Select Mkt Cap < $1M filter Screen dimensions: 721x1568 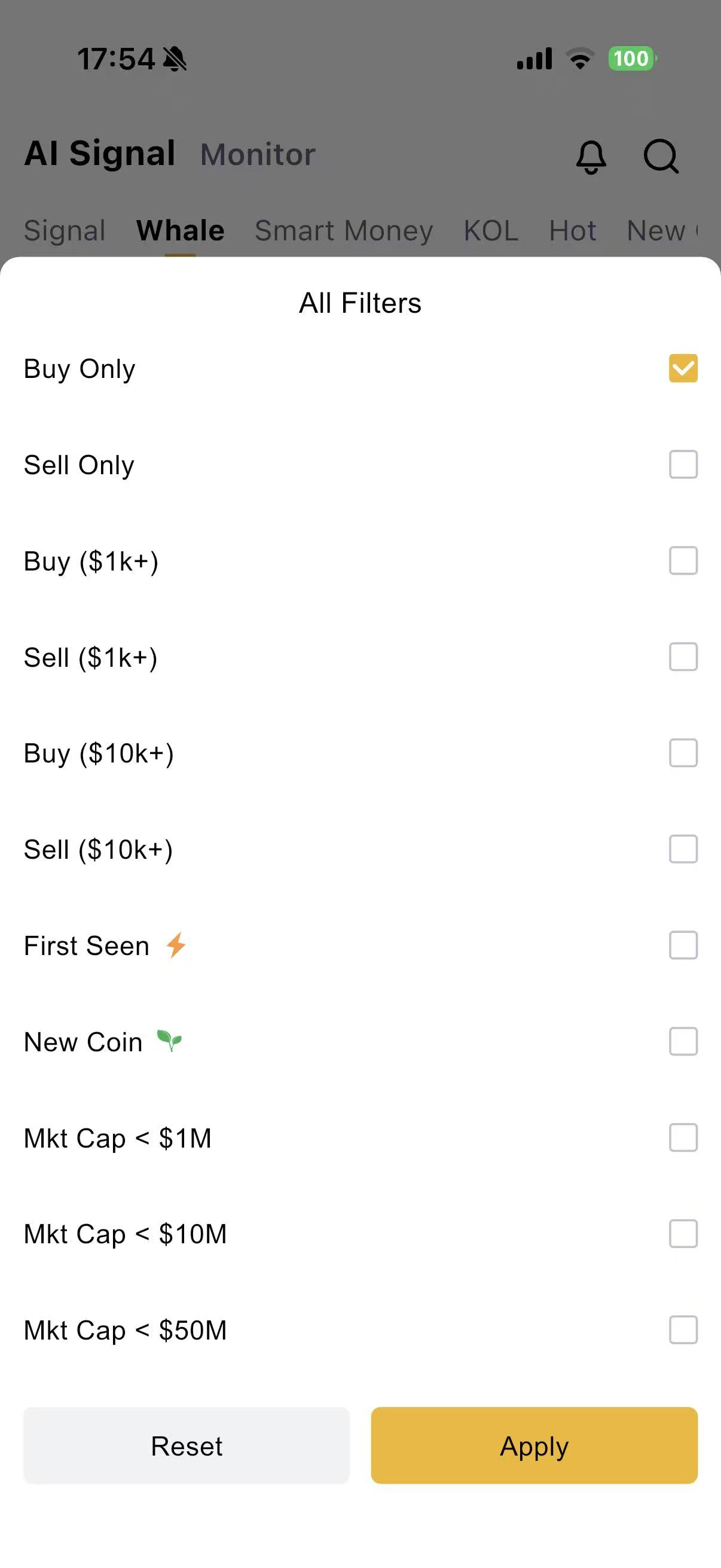(683, 1137)
